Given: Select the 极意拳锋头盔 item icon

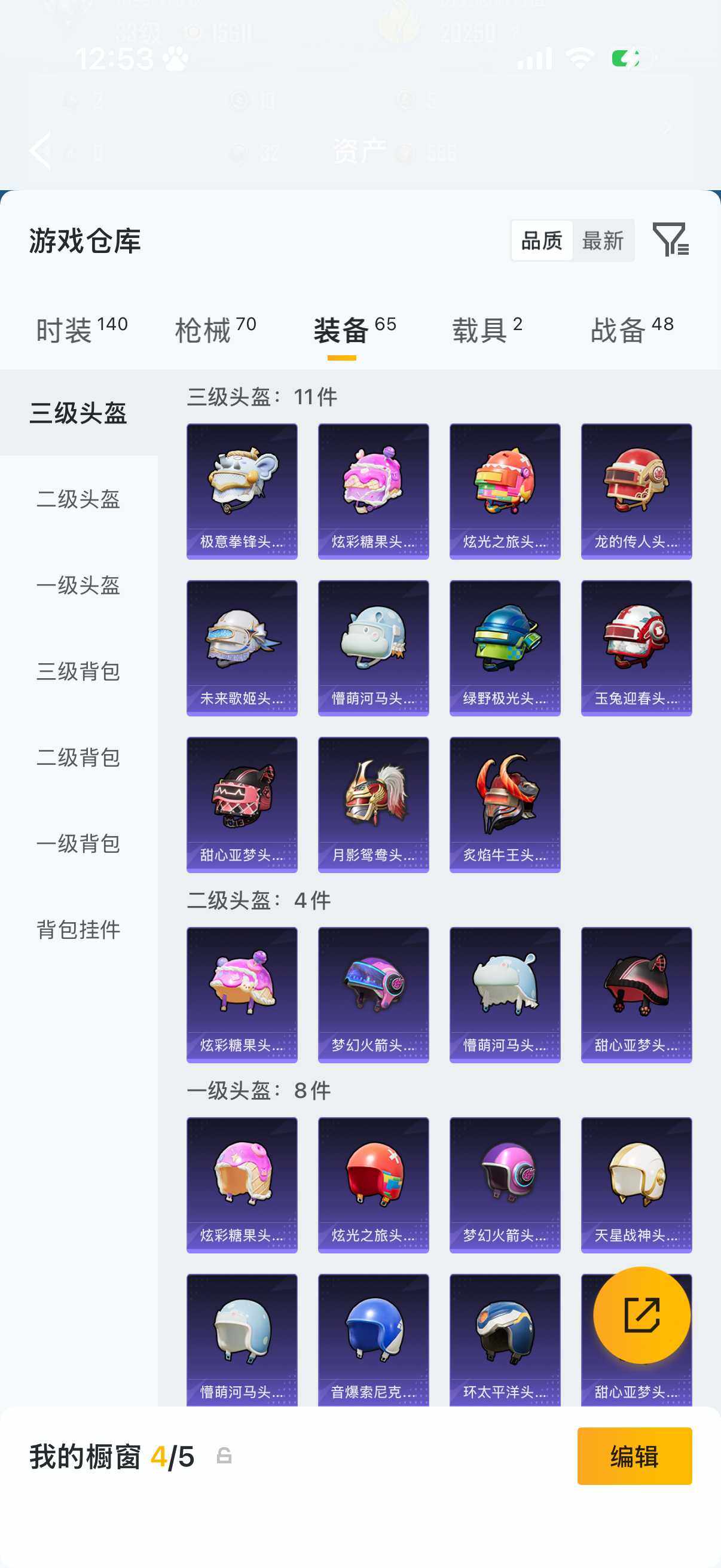Looking at the screenshot, I should click(242, 487).
